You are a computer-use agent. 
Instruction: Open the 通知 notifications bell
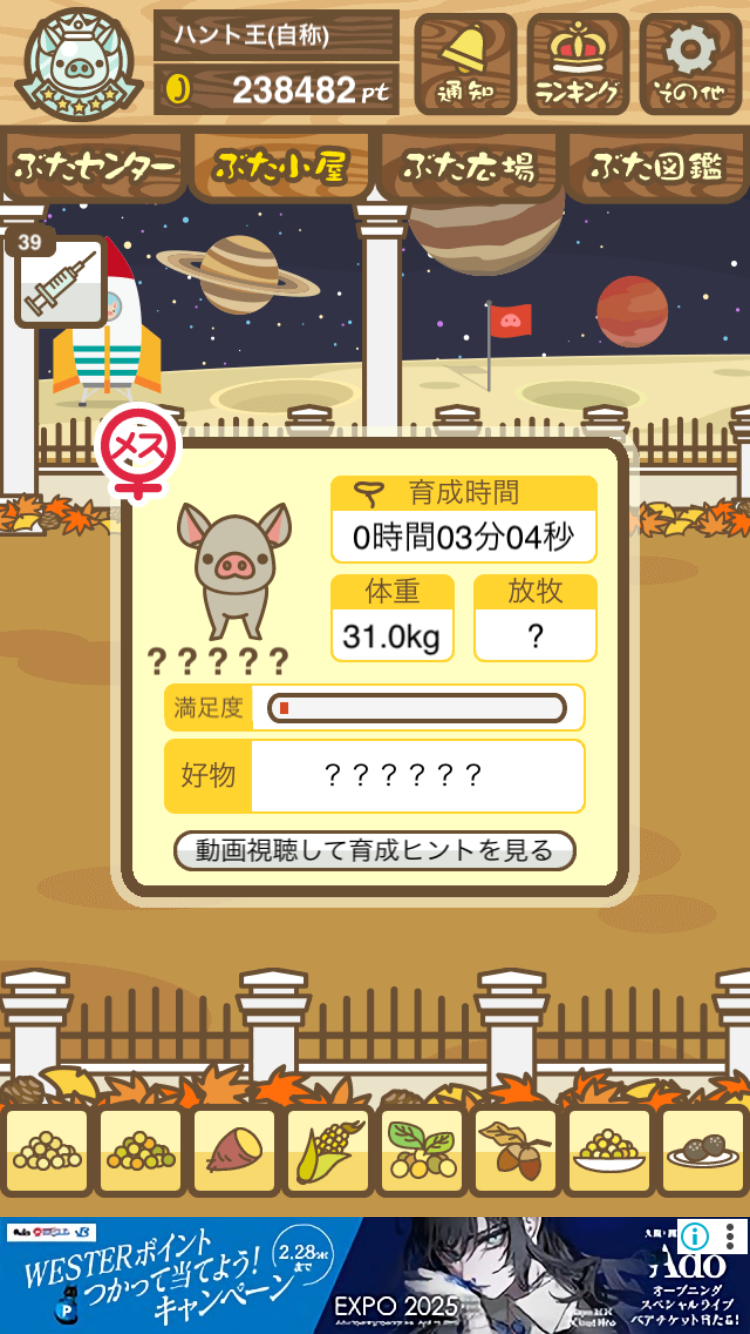tap(465, 64)
